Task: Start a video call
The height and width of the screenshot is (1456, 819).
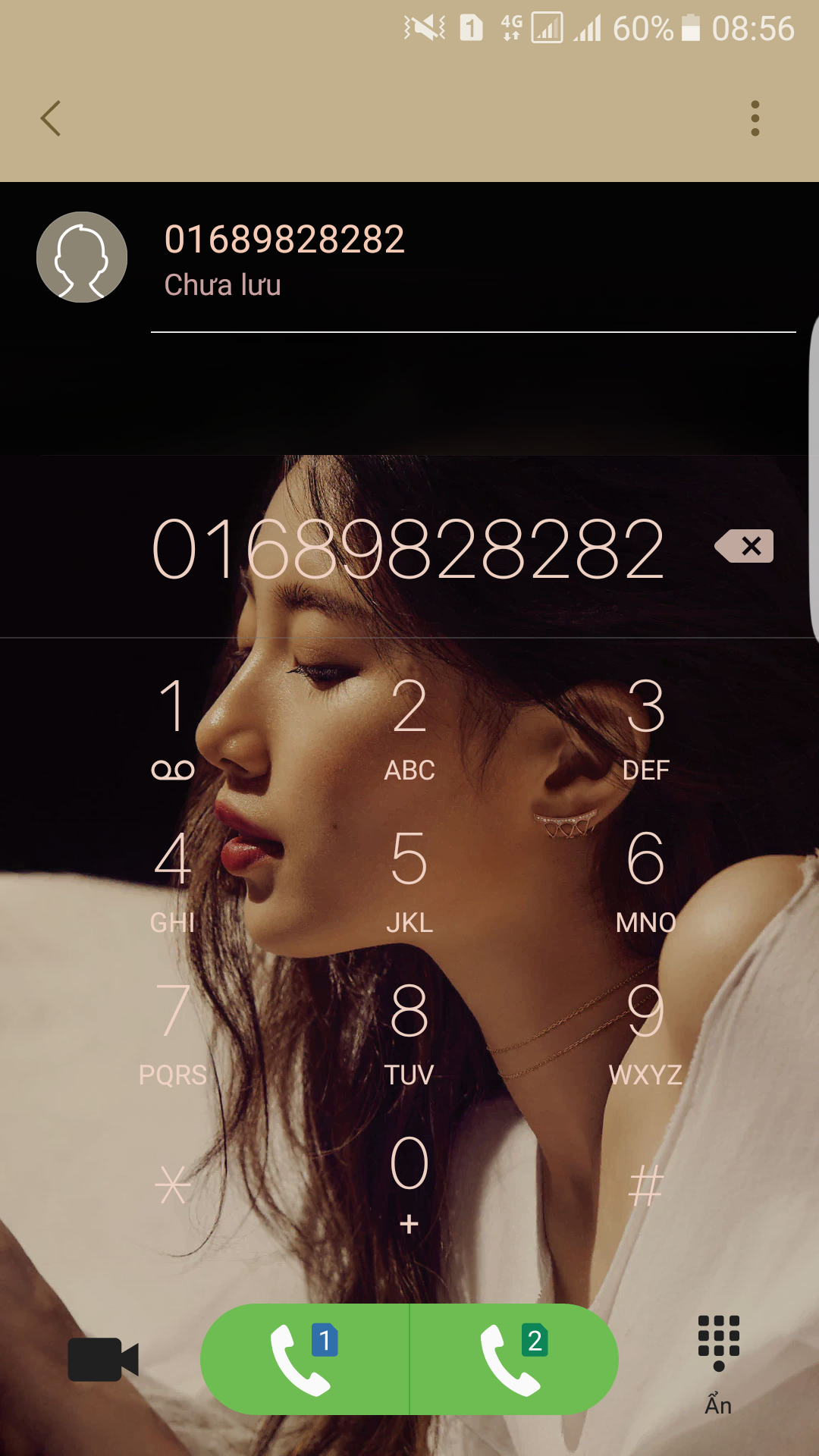Action: [103, 1359]
